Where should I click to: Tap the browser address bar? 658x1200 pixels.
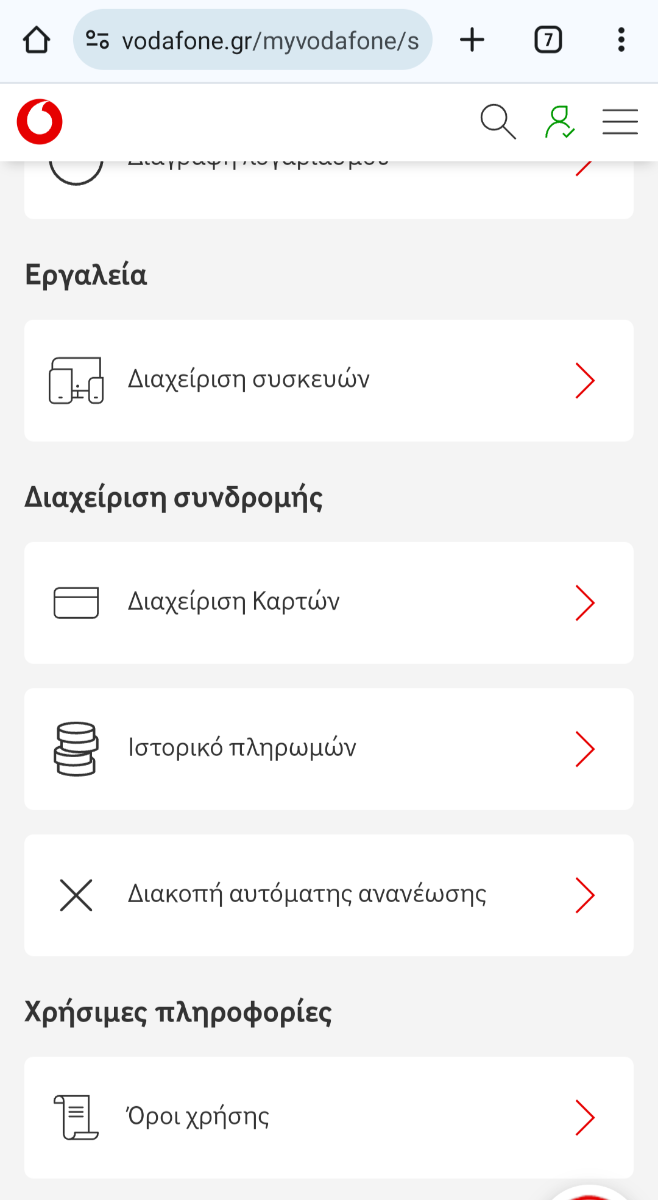(253, 40)
